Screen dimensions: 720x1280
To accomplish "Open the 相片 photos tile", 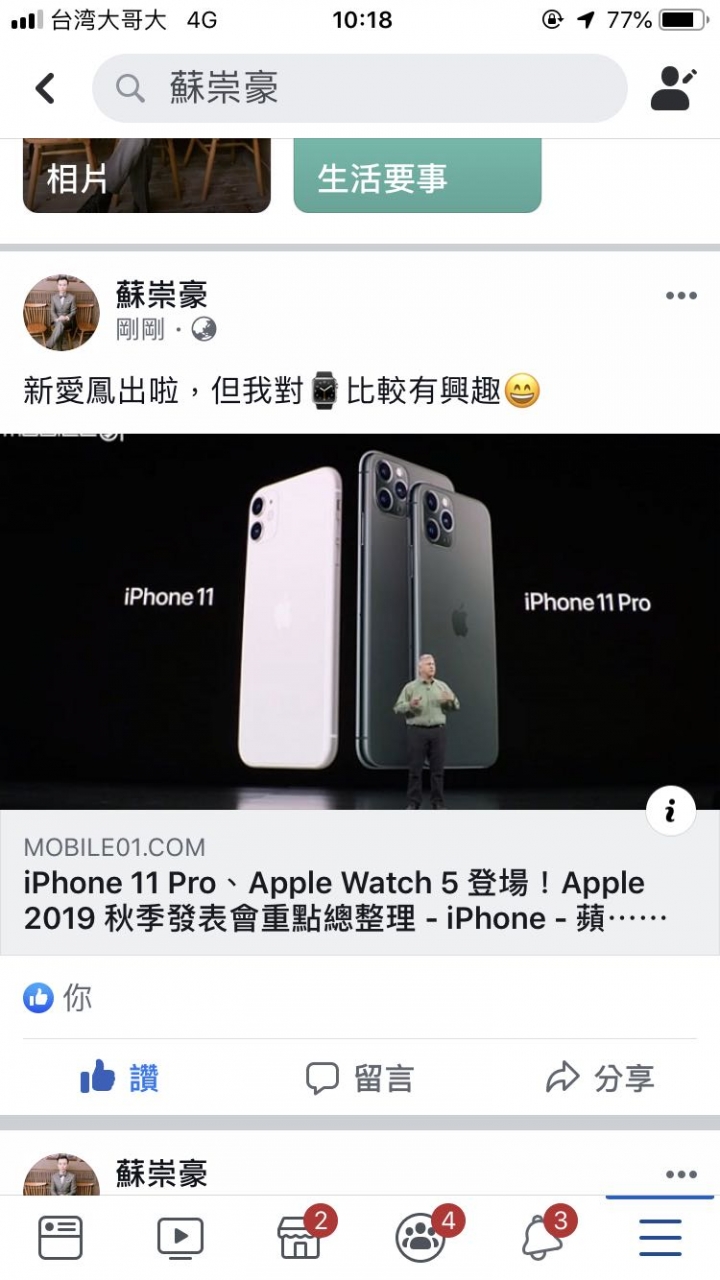I will pyautogui.click(x=146, y=176).
